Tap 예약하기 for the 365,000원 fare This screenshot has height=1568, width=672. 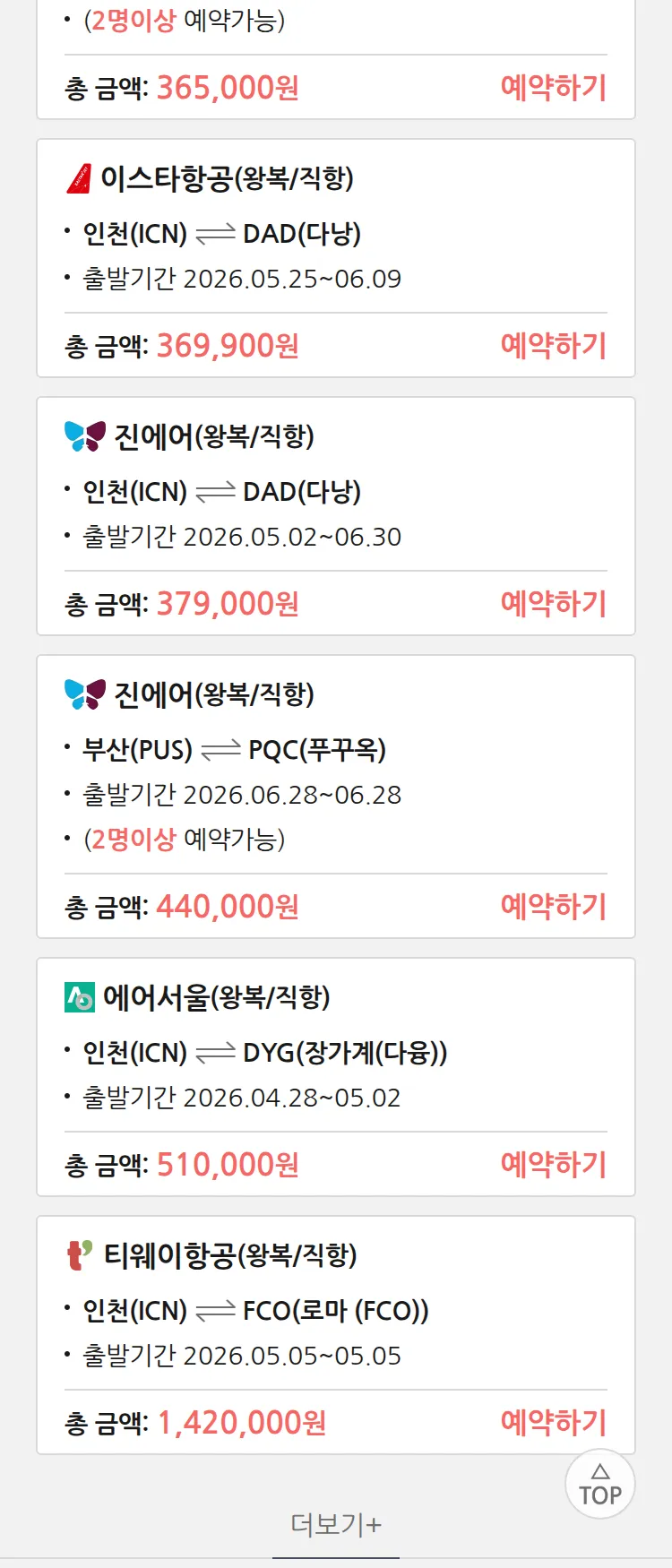click(553, 88)
